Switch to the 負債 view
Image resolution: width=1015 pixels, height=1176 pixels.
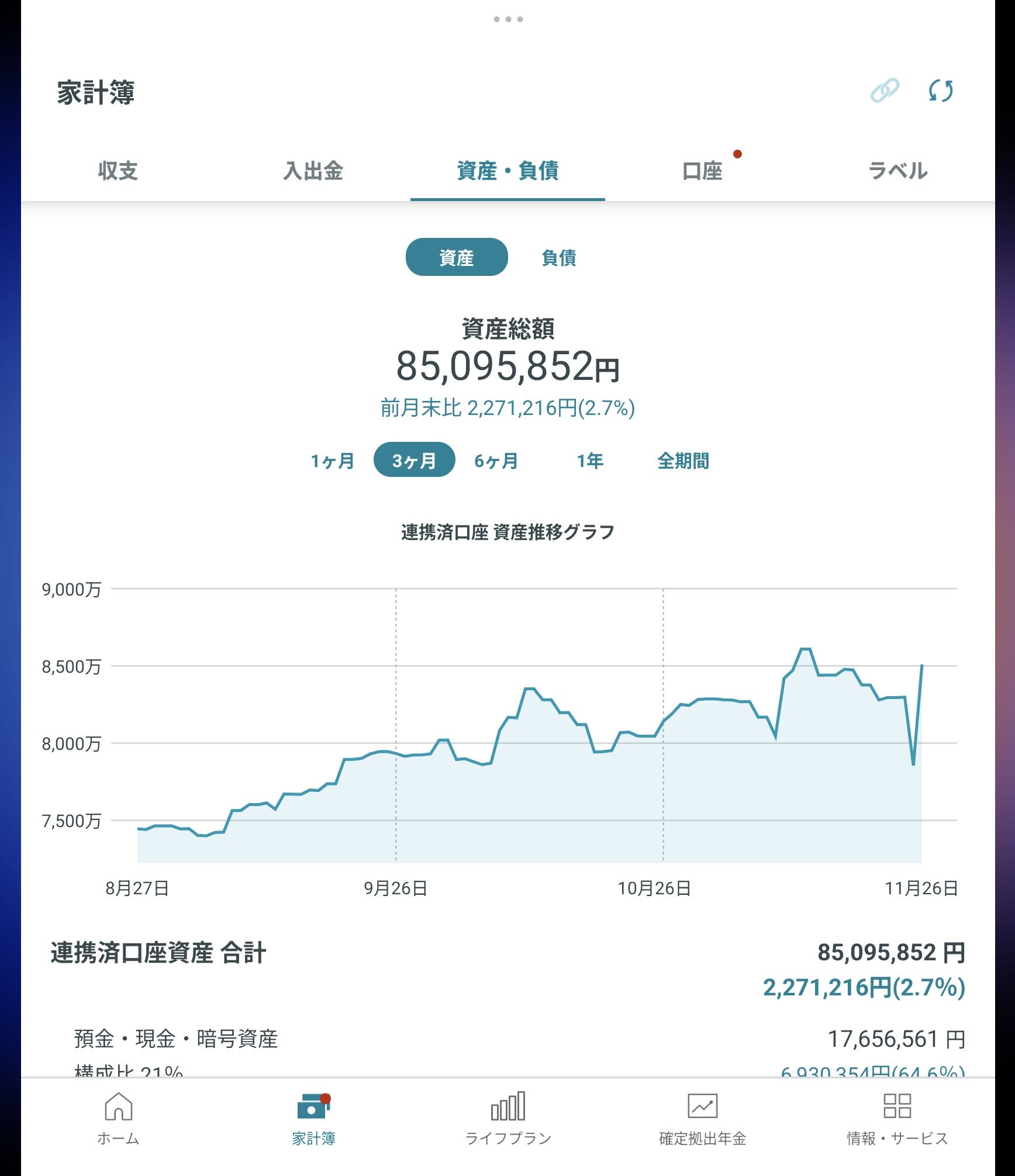(x=558, y=257)
